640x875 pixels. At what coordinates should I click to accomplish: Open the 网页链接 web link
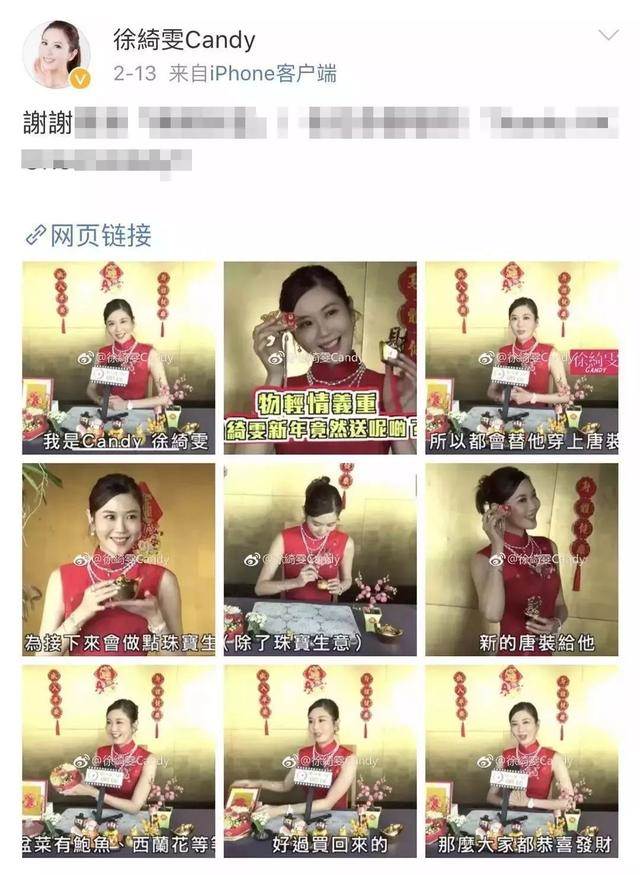point(88,236)
